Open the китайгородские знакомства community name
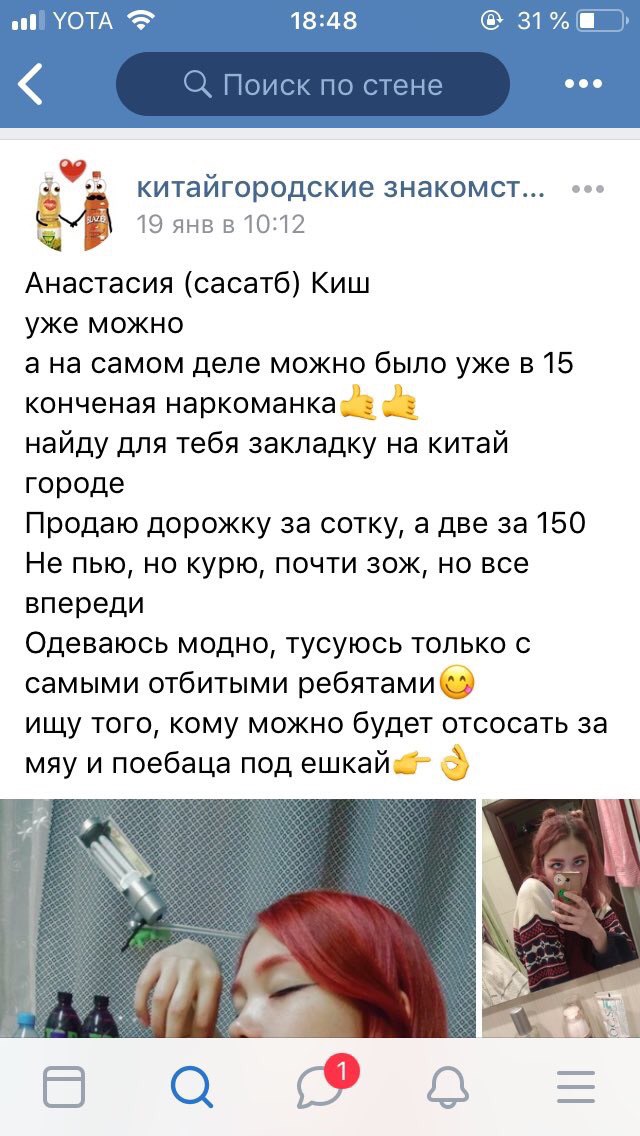Screen dimensions: 640x1136 pyautogui.click(x=341, y=189)
